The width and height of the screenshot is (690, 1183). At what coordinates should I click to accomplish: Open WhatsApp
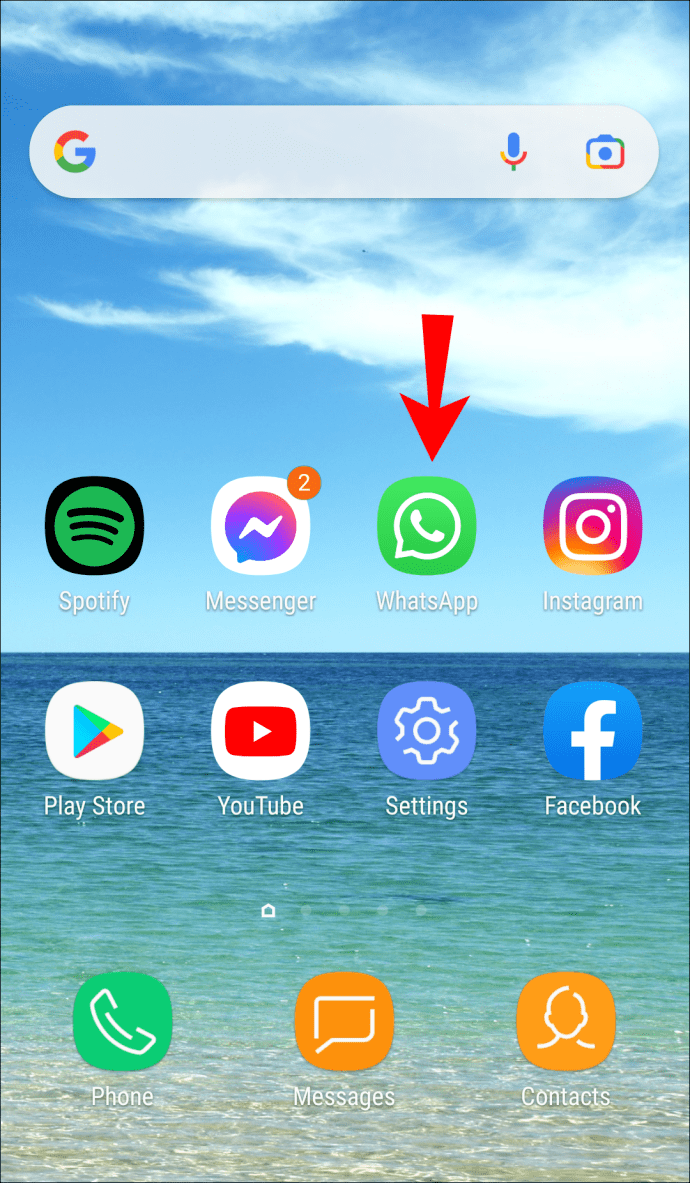click(x=426, y=526)
